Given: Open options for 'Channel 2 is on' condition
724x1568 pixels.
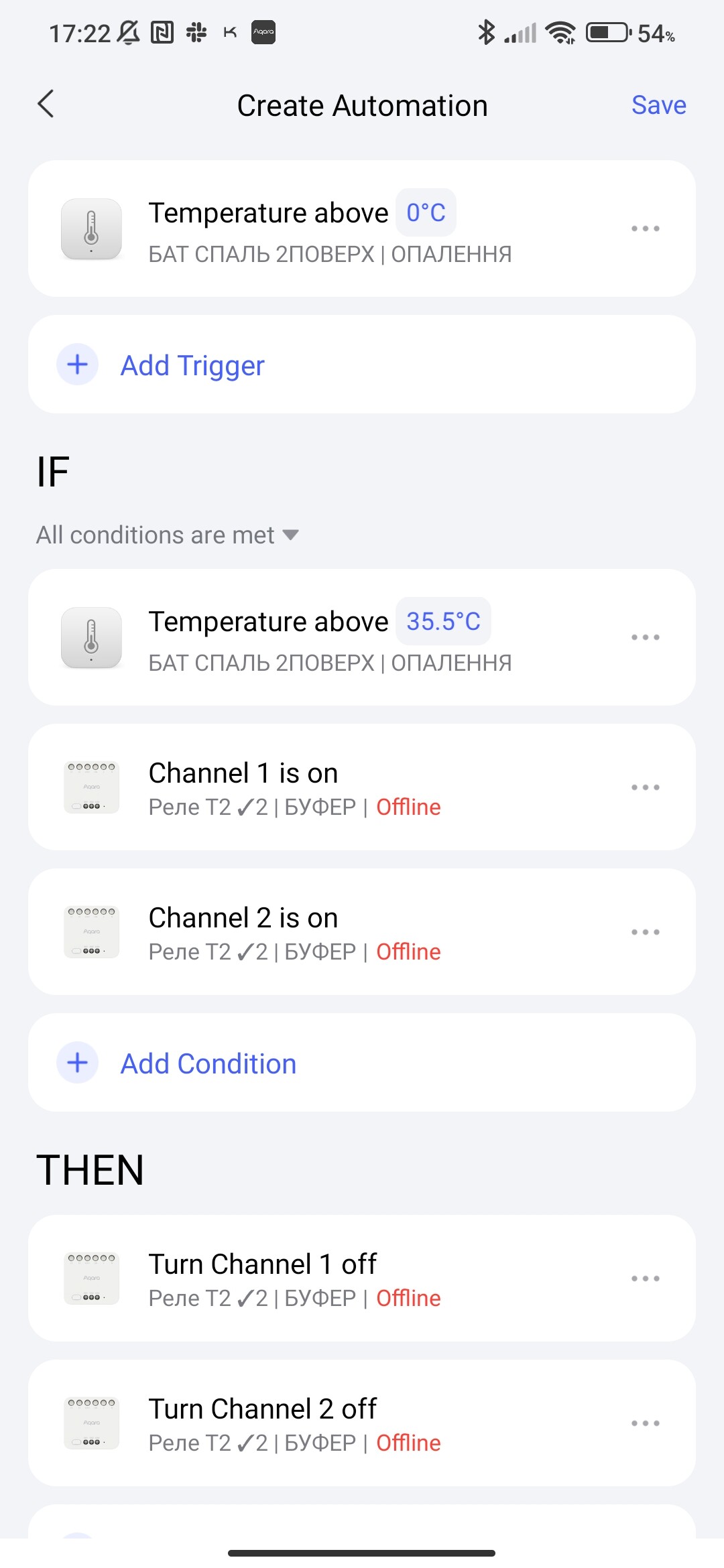Looking at the screenshot, I should pos(645,932).
